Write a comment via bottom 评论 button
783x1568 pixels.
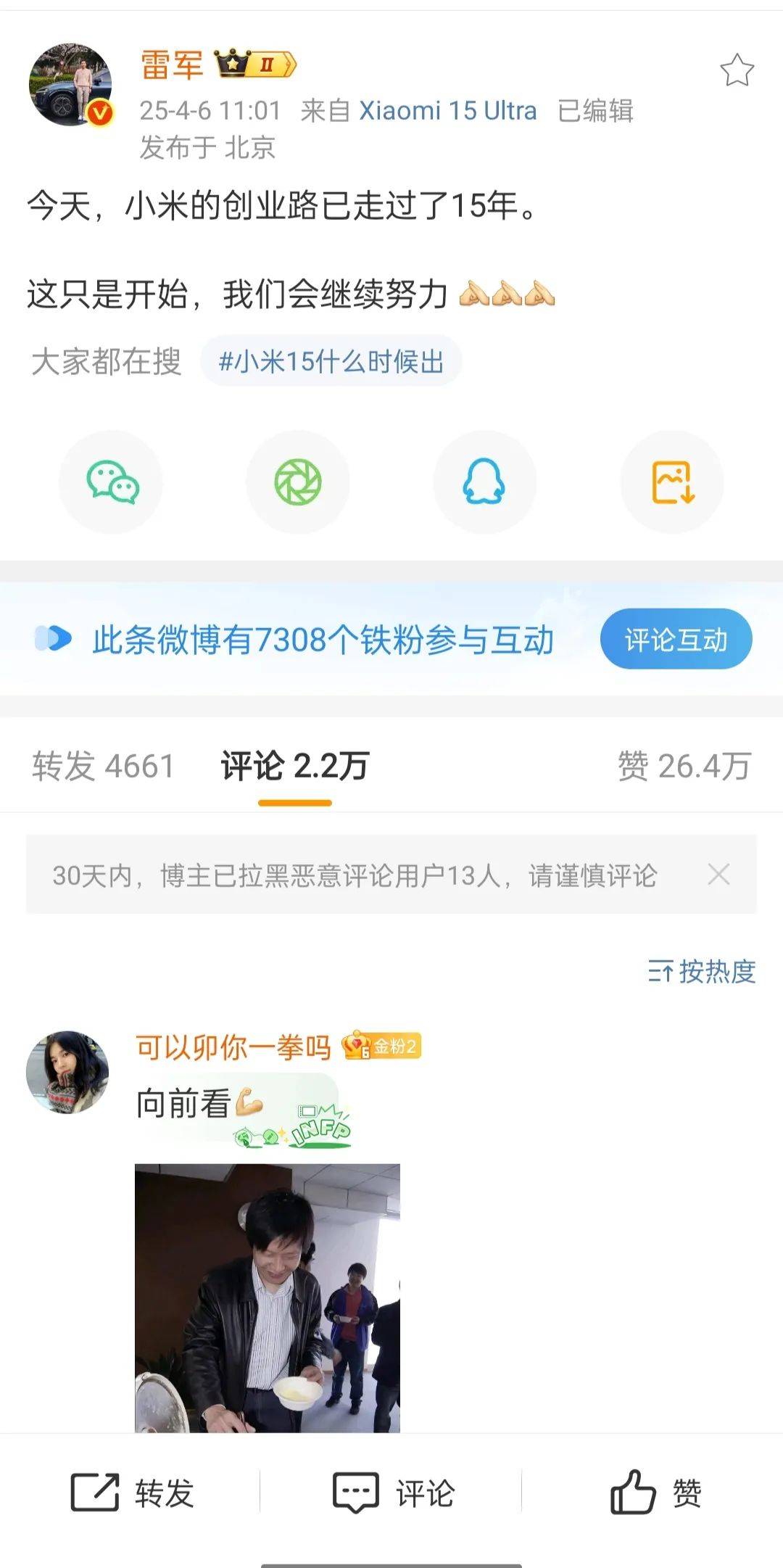tap(393, 1493)
